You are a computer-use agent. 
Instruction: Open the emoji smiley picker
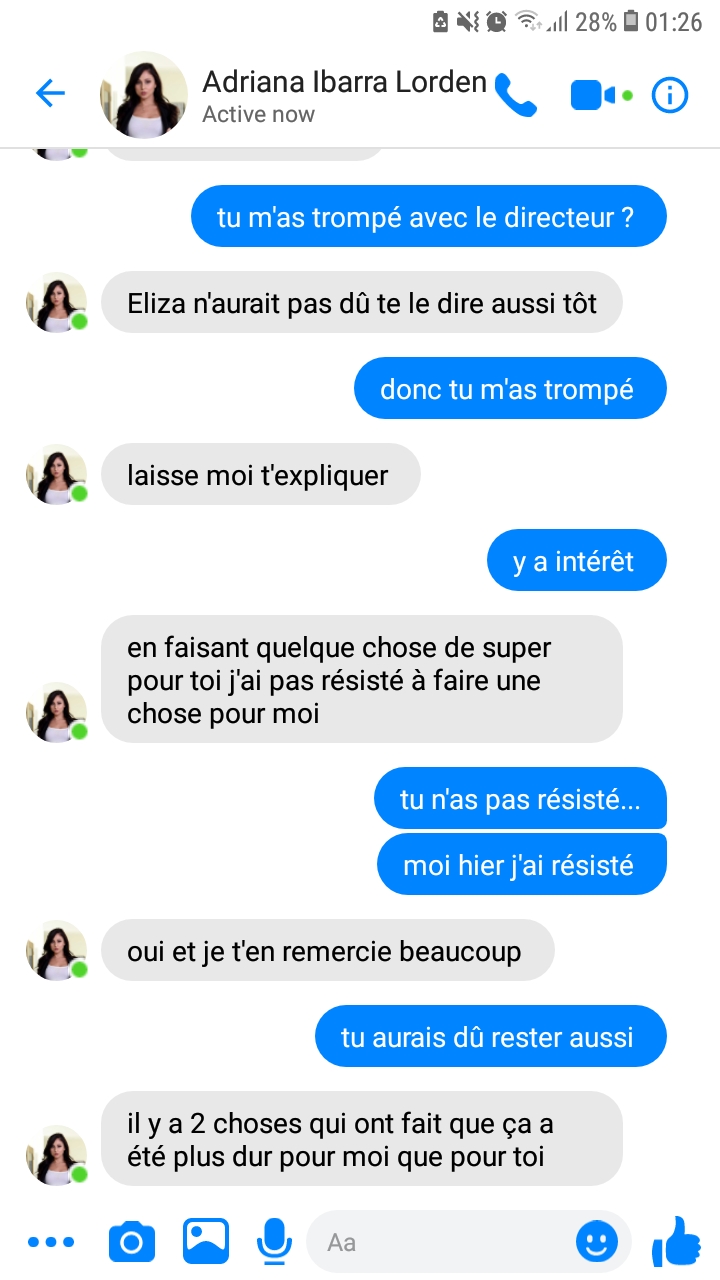[x=596, y=1242]
